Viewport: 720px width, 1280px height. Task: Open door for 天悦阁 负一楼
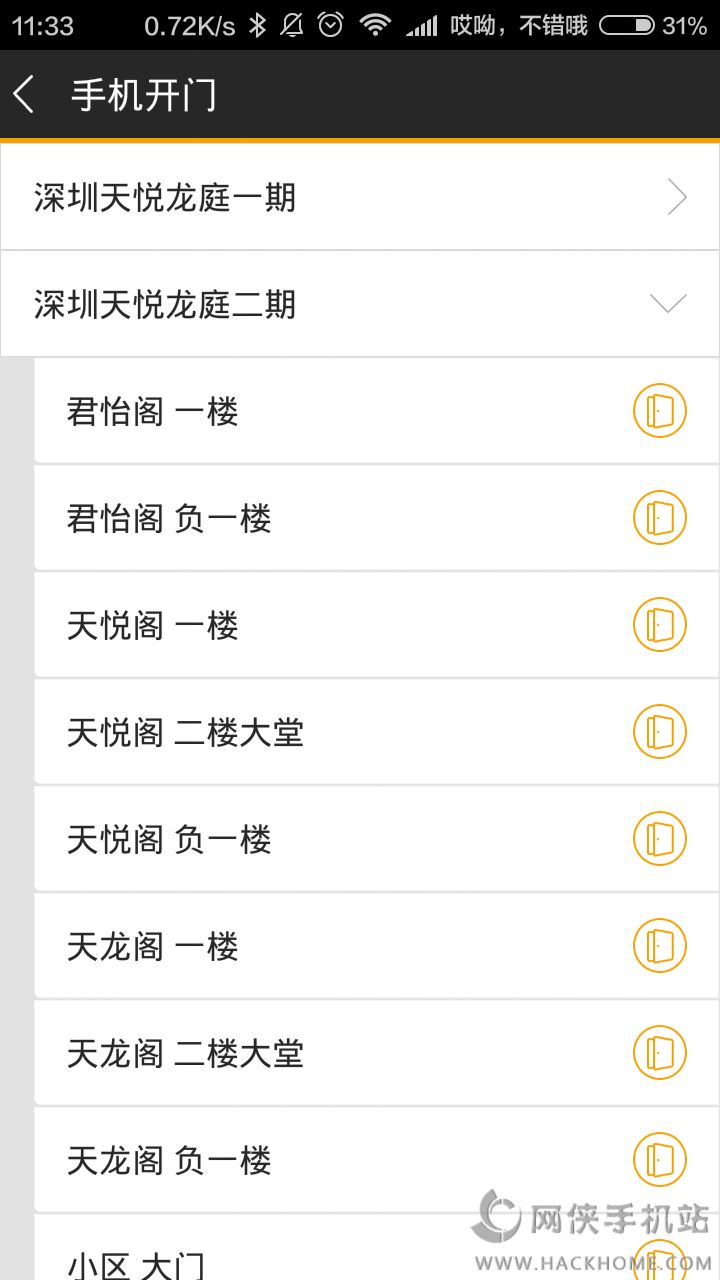point(660,839)
